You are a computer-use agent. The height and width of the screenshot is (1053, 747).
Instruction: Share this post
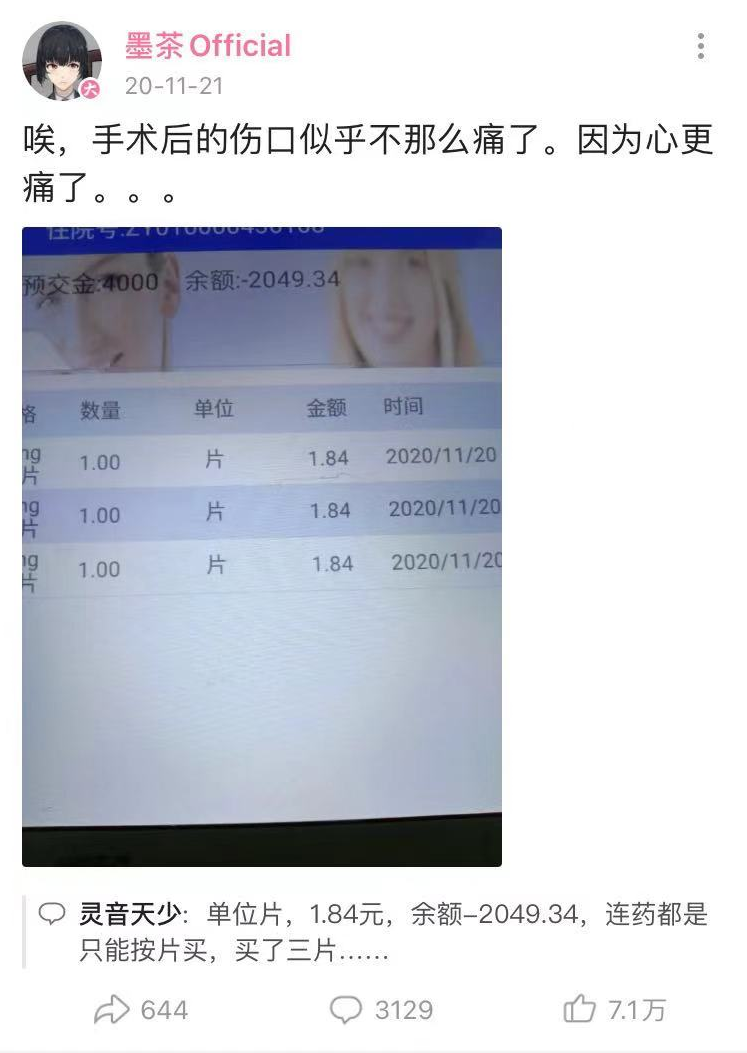coord(140,1010)
